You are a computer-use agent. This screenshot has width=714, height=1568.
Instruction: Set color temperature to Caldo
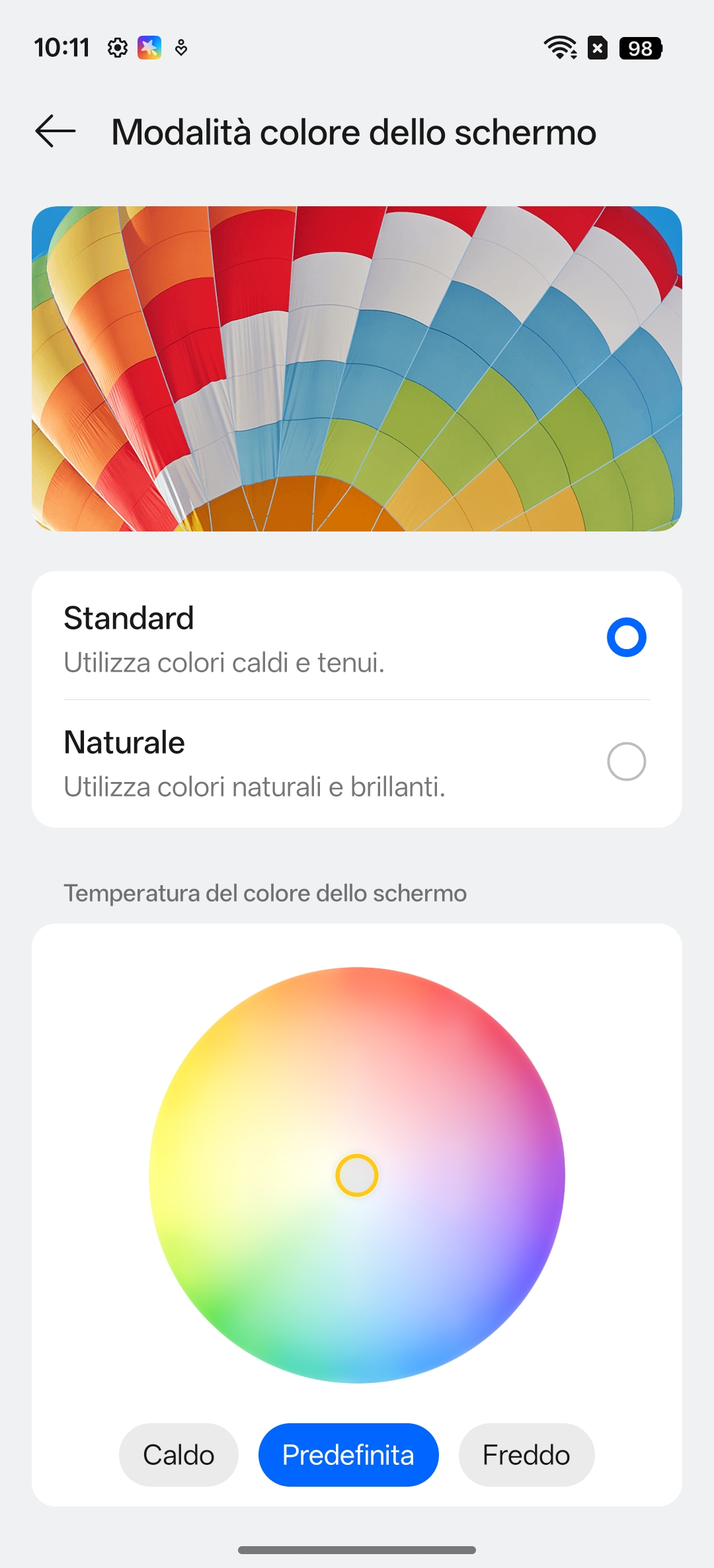click(178, 1454)
